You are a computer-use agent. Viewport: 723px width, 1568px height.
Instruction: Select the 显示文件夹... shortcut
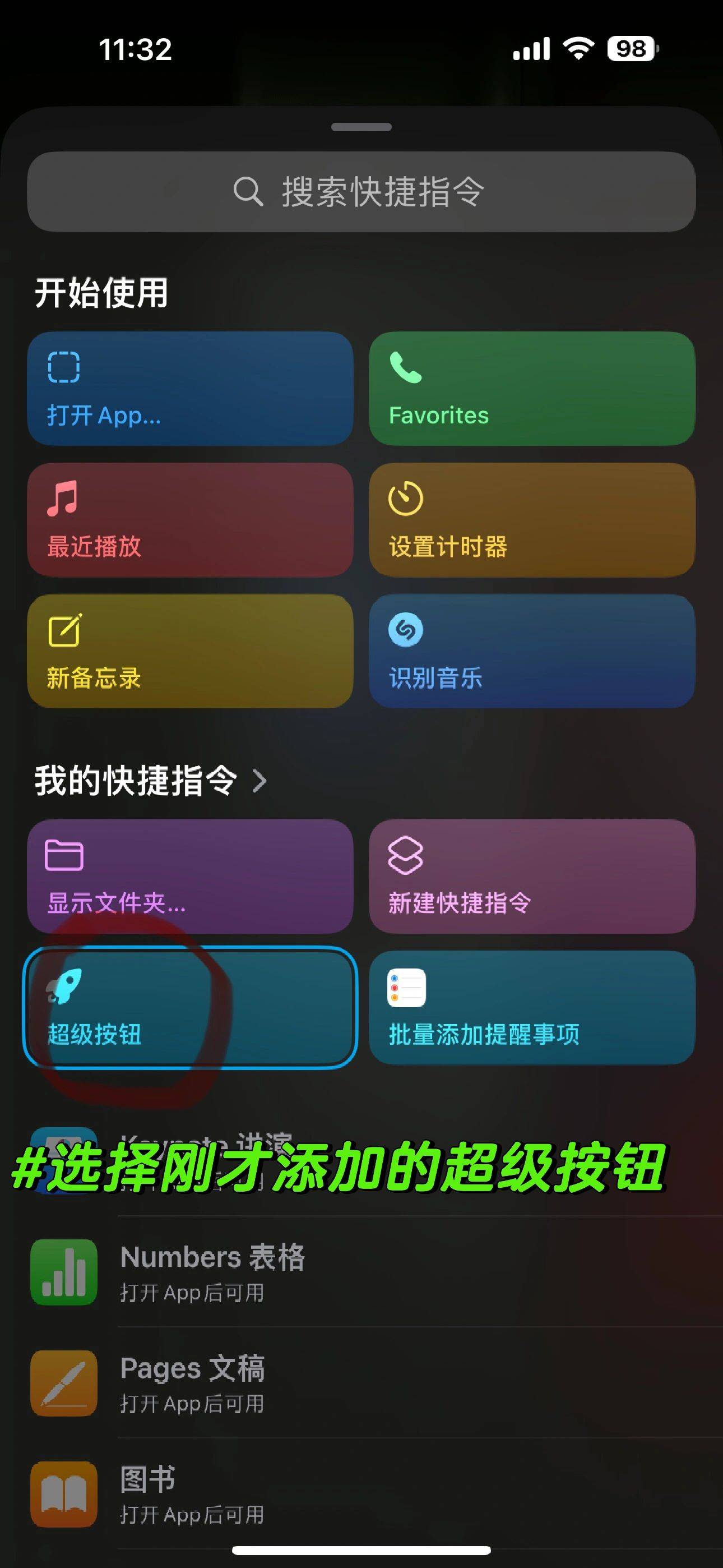click(x=191, y=877)
